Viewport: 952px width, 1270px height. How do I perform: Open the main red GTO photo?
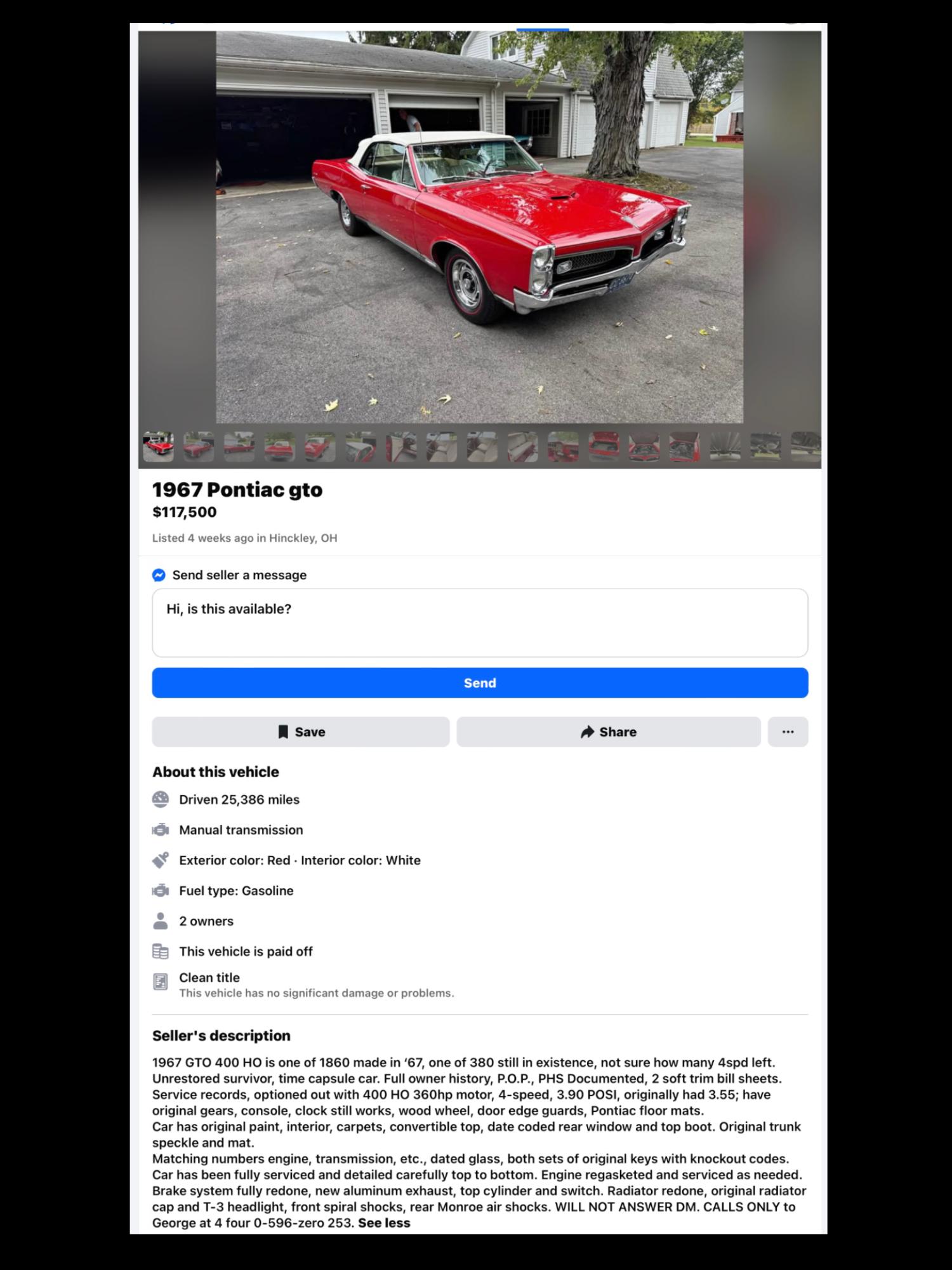click(479, 227)
